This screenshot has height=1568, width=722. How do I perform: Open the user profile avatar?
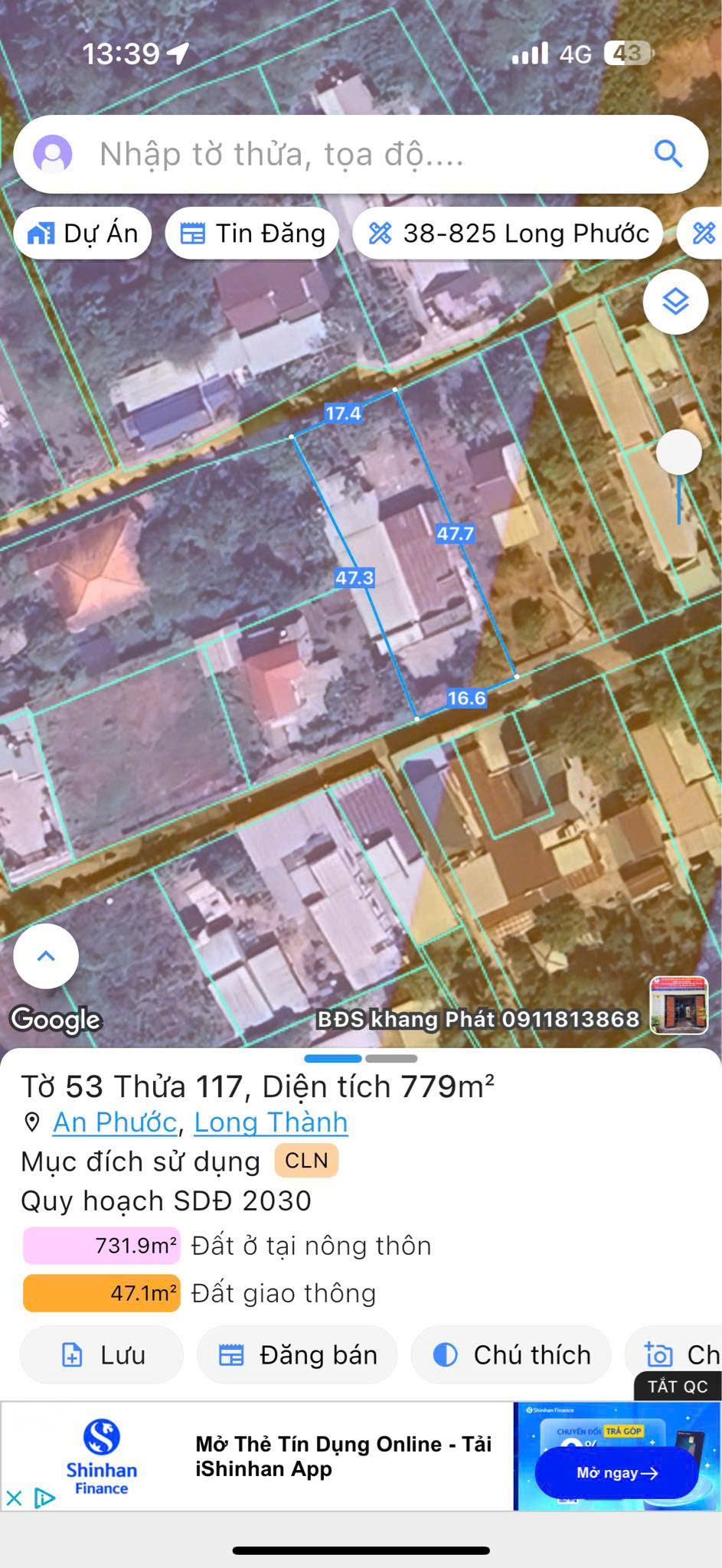(x=52, y=155)
